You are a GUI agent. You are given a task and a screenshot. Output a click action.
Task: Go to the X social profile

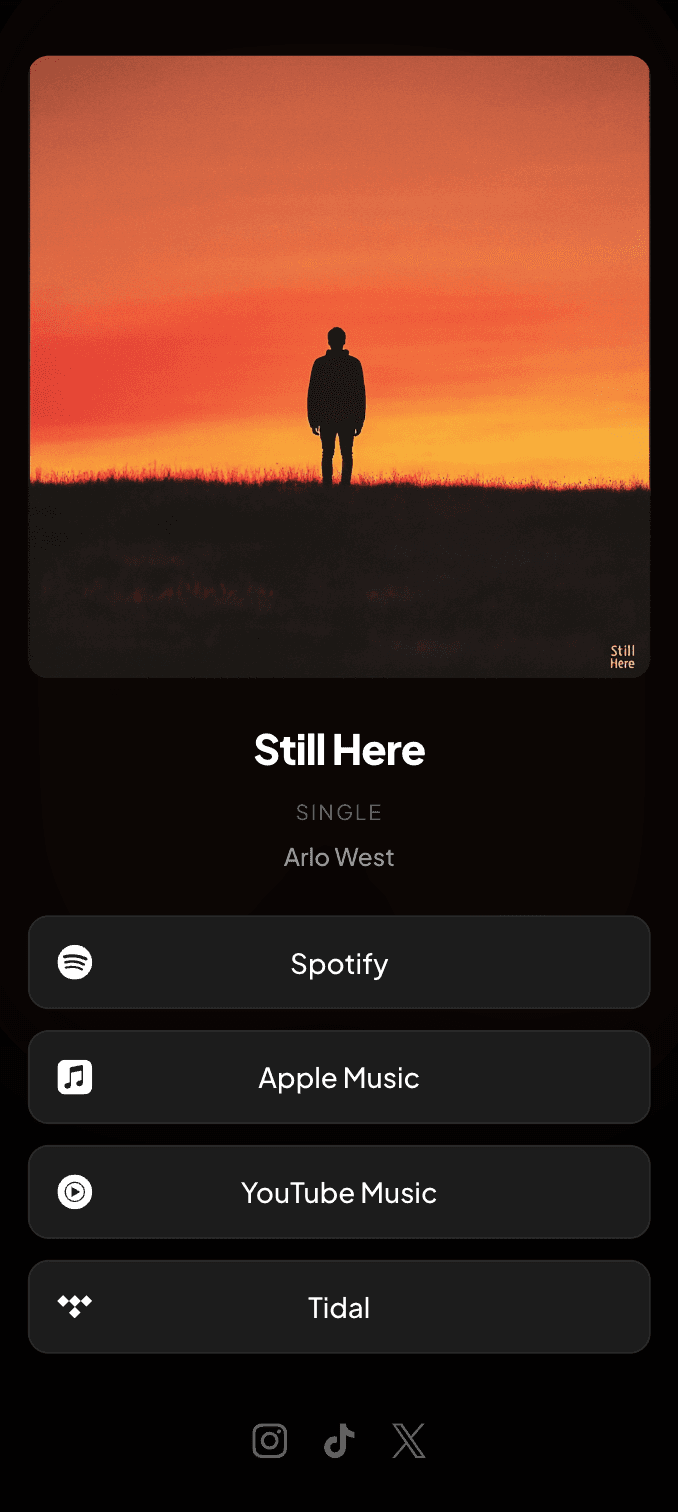pos(409,1441)
